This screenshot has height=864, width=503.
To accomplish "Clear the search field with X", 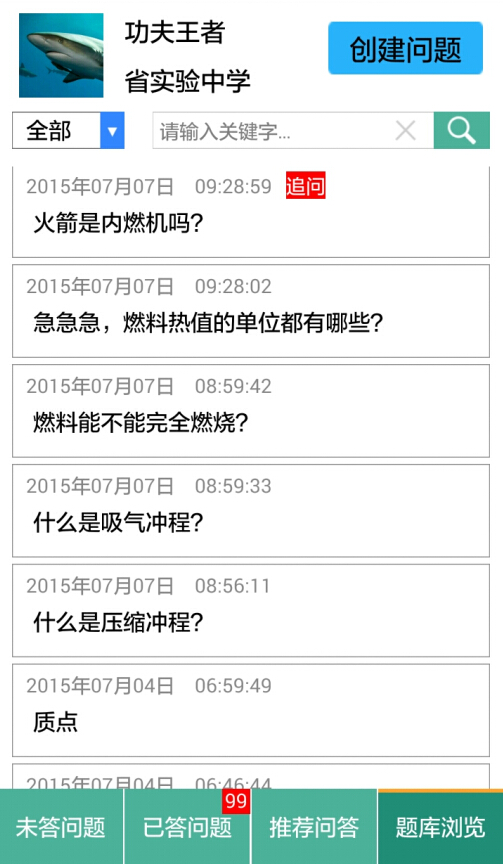I will click(x=406, y=131).
